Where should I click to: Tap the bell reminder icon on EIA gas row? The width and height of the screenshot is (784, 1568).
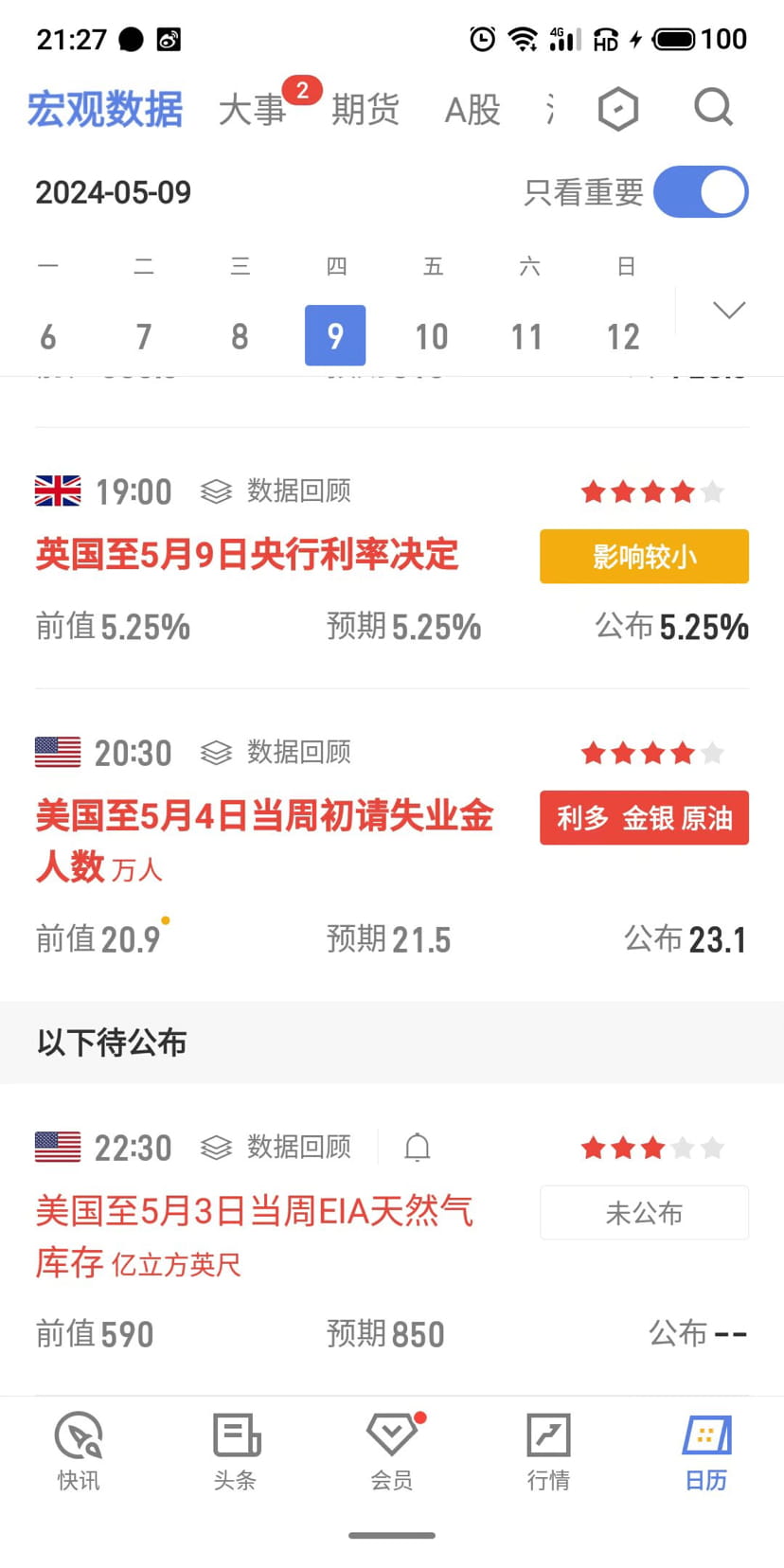[x=418, y=1147]
